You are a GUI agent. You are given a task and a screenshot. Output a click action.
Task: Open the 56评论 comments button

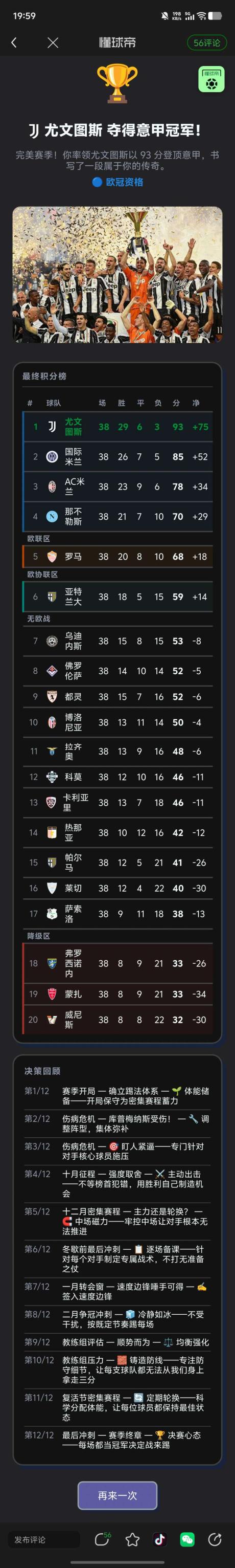[206, 42]
